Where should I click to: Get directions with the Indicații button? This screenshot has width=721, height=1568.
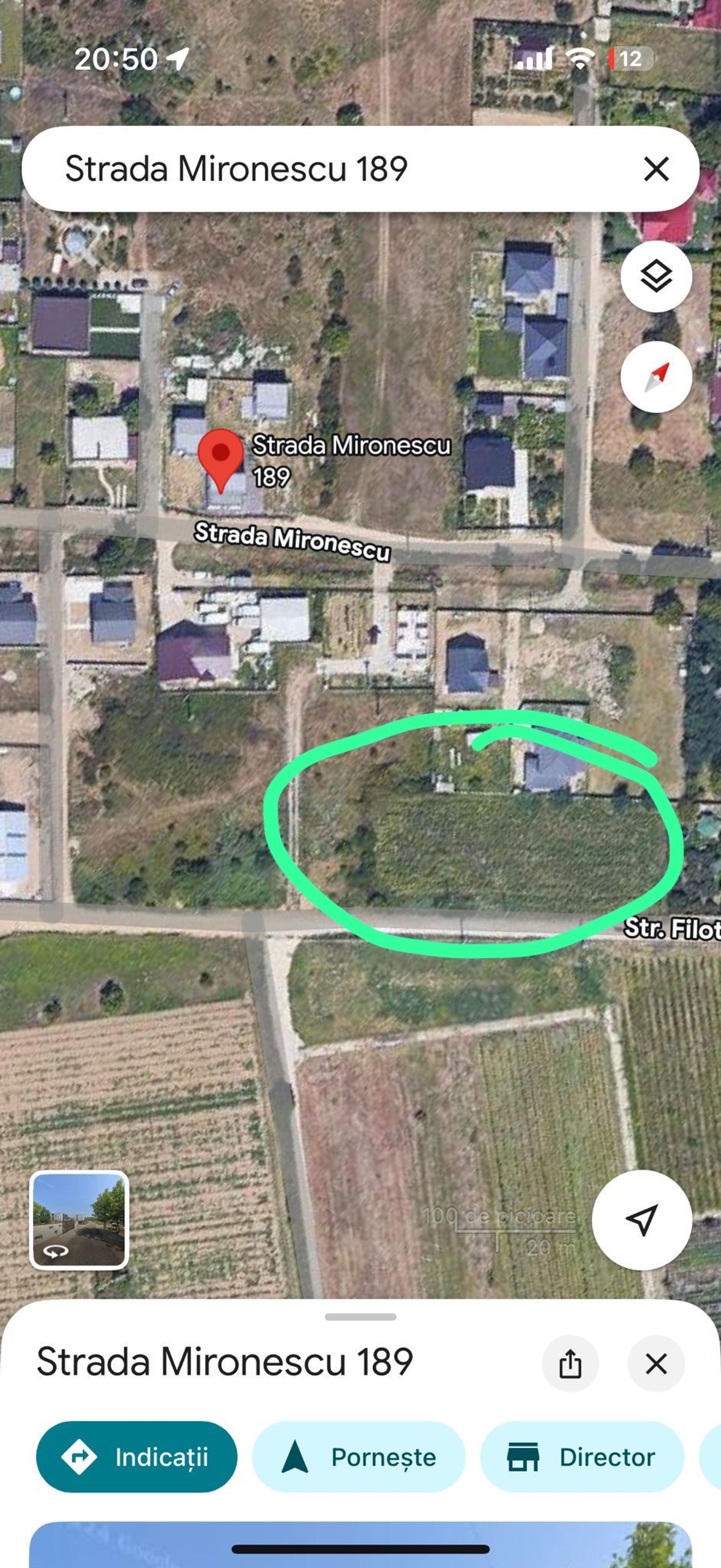pos(137,1457)
